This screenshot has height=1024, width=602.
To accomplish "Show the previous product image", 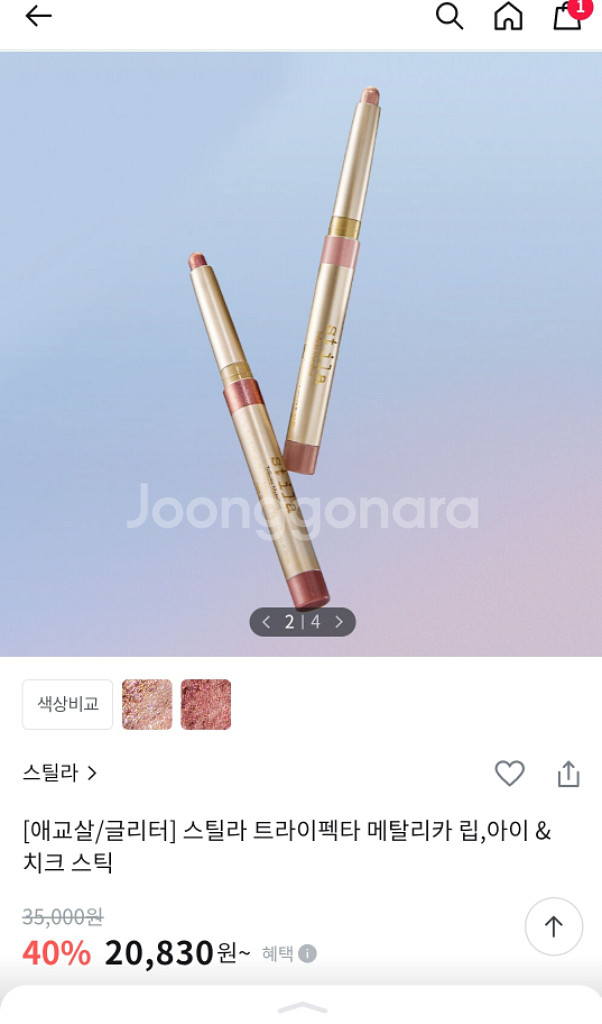I will click(x=266, y=622).
